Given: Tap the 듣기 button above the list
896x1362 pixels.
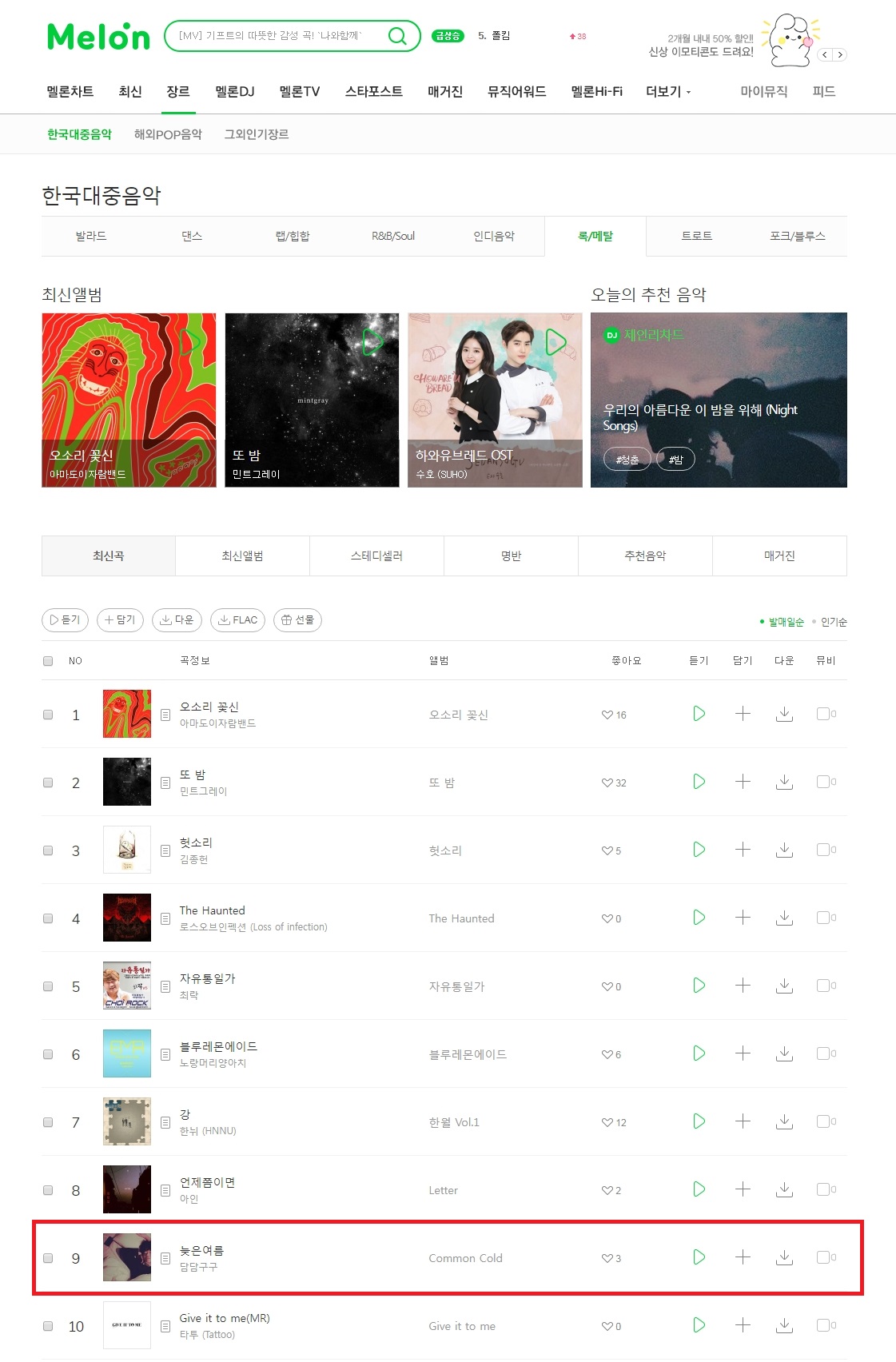Looking at the screenshot, I should (66, 619).
